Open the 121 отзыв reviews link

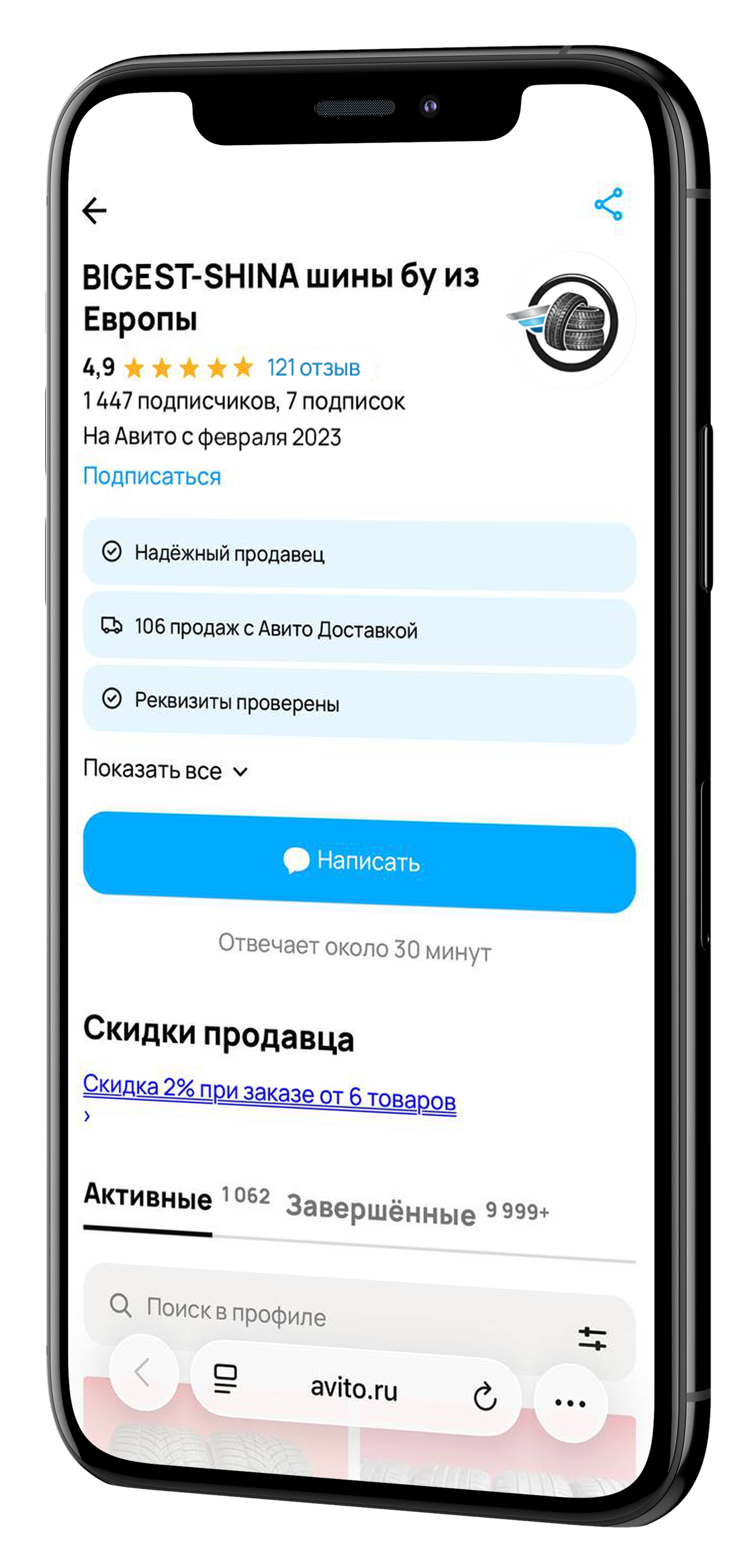coord(313,367)
